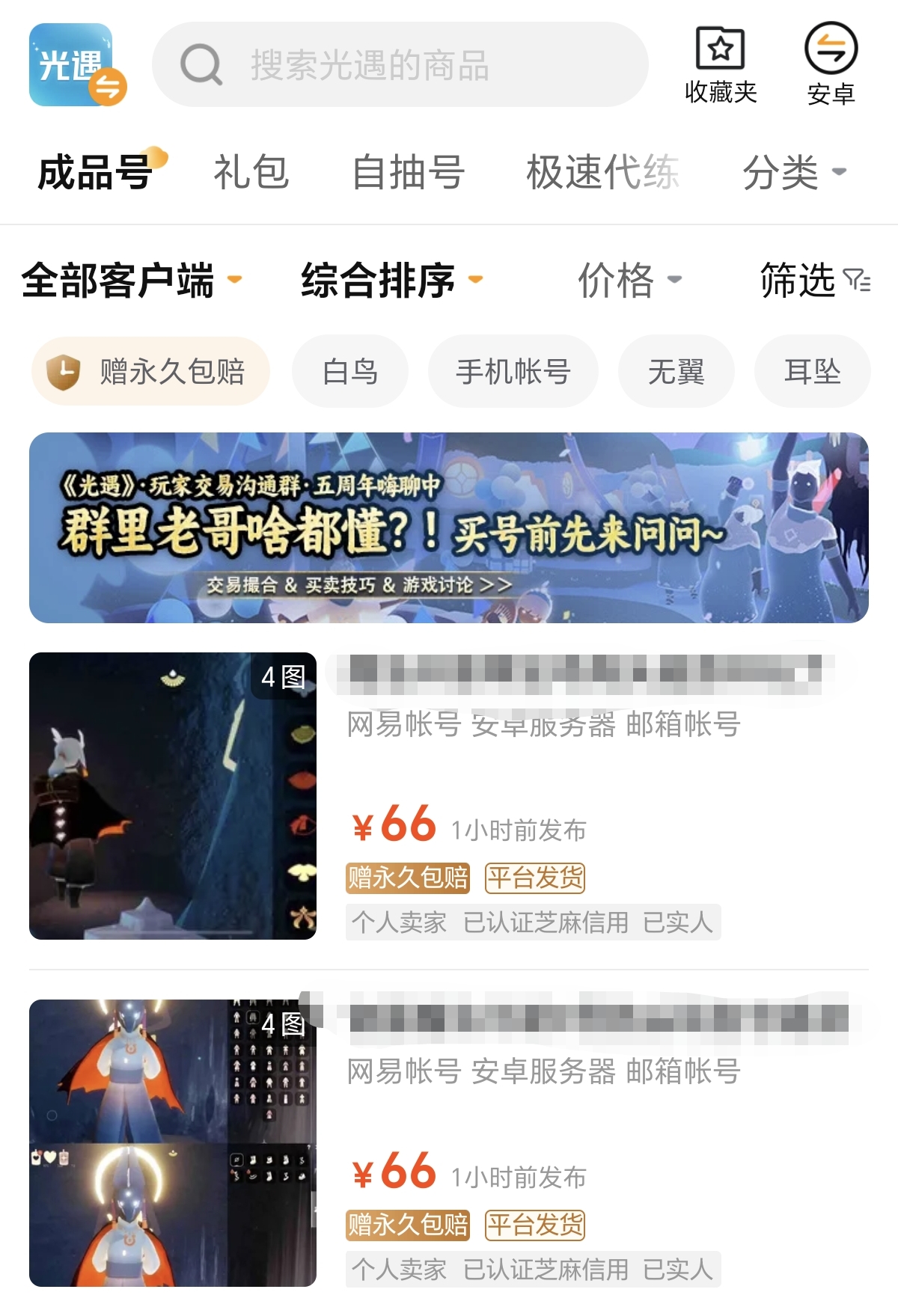Go to the 极速代练 tab
This screenshot has width=898, height=1316.
click(x=602, y=173)
